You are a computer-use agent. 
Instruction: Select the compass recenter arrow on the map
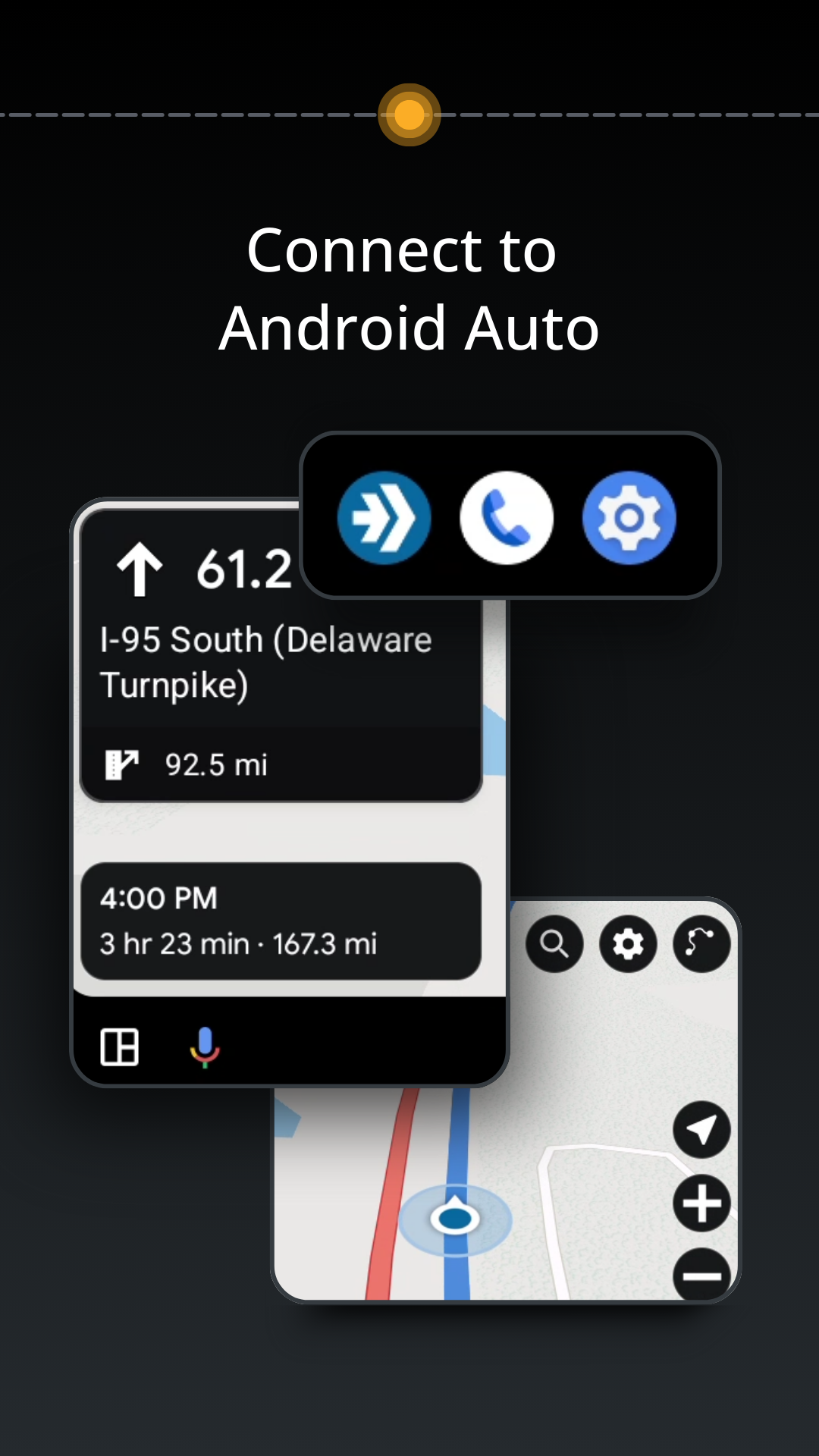(x=701, y=1129)
